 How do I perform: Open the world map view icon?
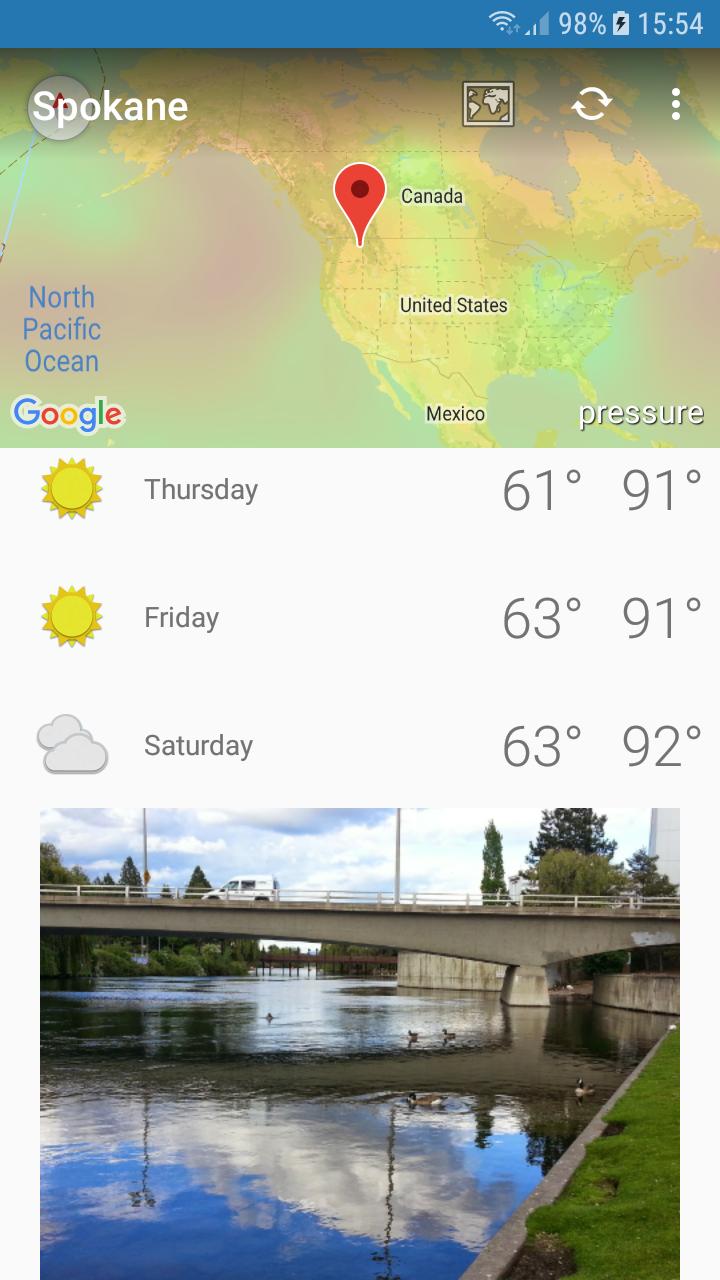click(x=489, y=104)
